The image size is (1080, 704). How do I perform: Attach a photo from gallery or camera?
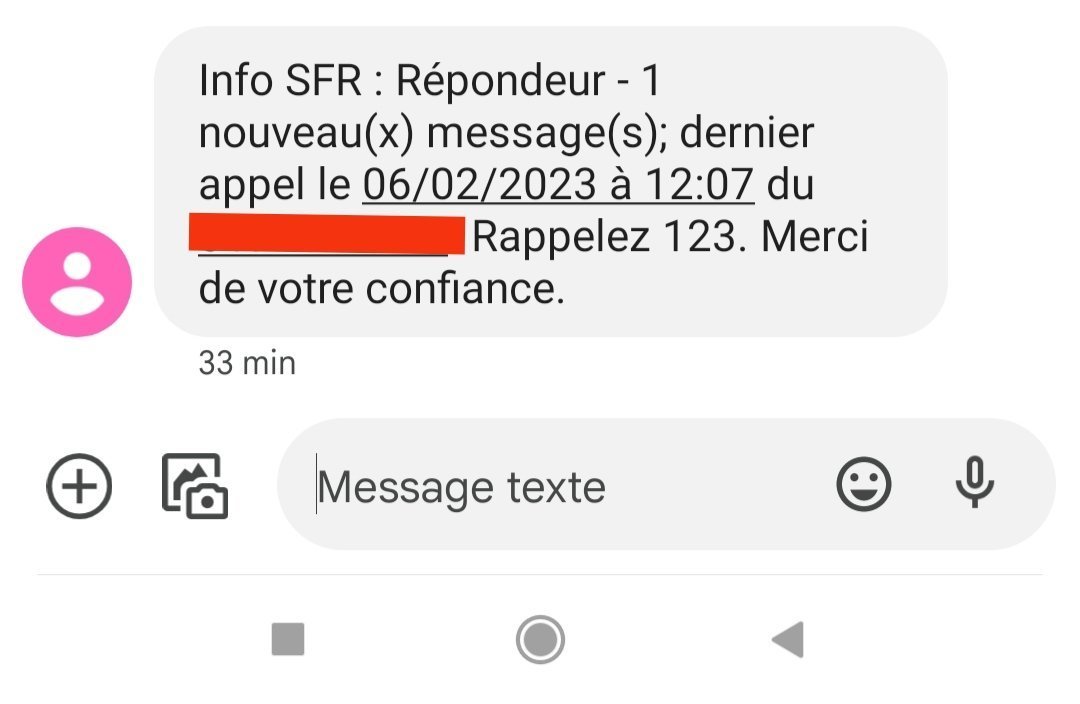(x=195, y=487)
